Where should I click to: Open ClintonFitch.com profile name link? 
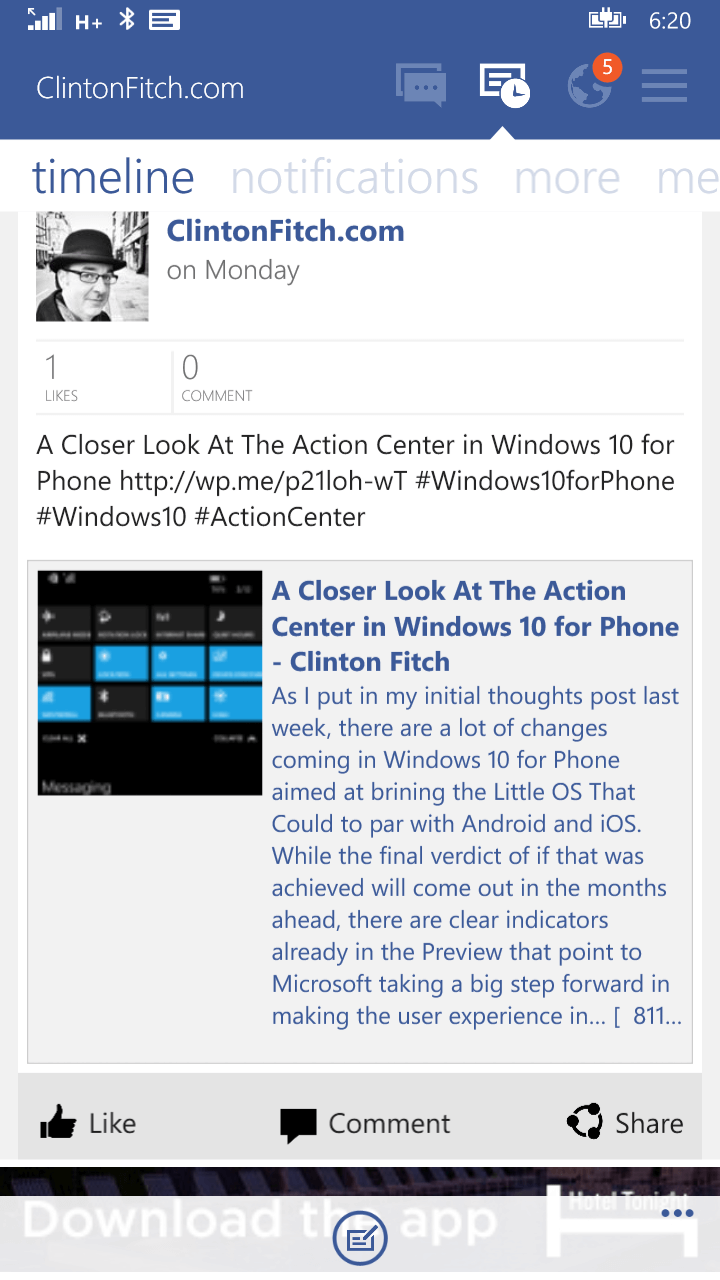(285, 231)
